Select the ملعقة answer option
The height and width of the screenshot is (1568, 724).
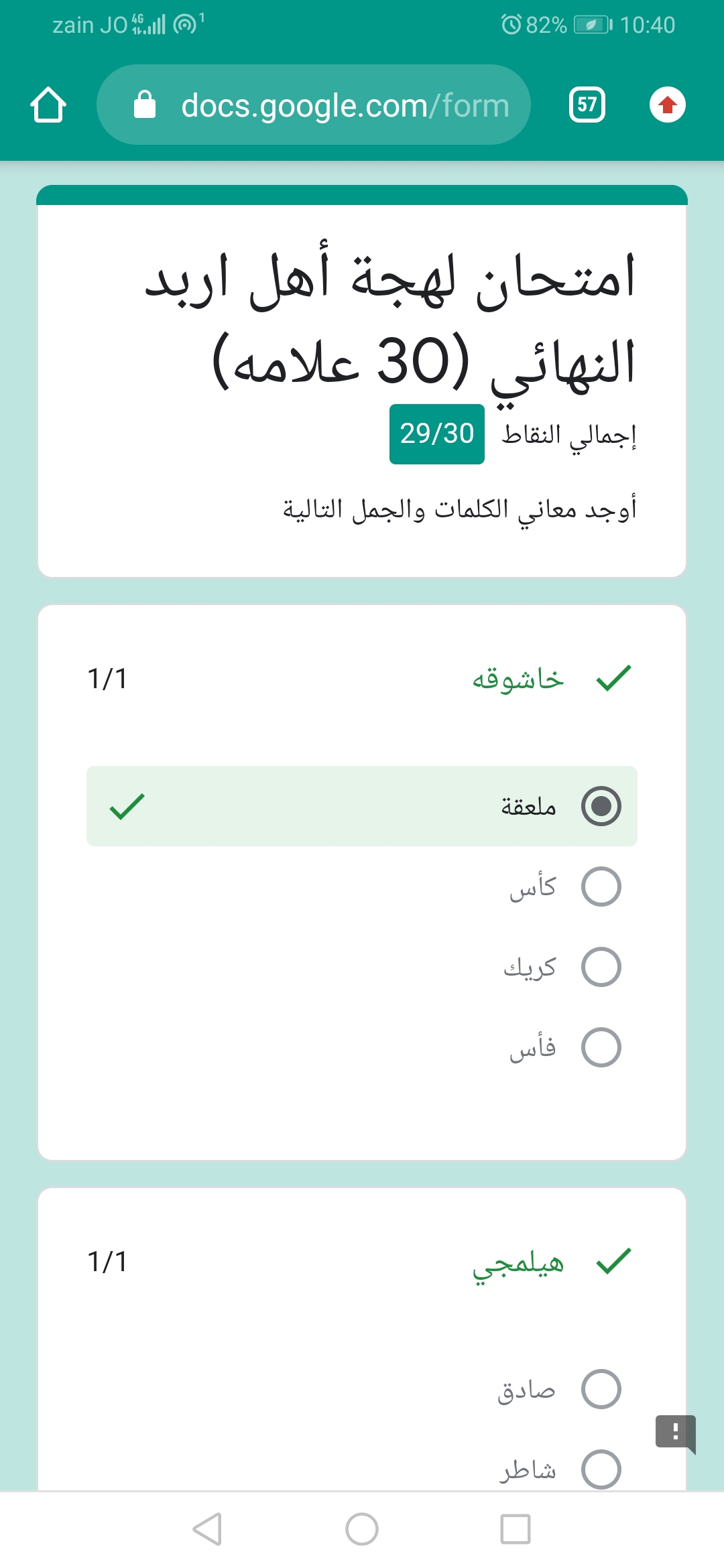[x=601, y=806]
